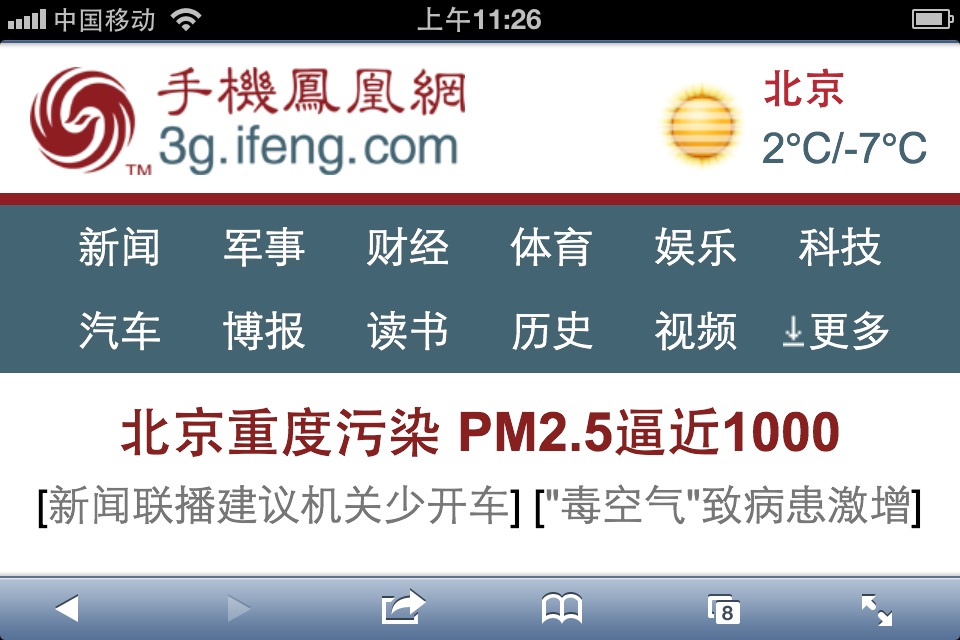View the 8 open browser tabs
This screenshot has width=960, height=640.
[x=723, y=609]
